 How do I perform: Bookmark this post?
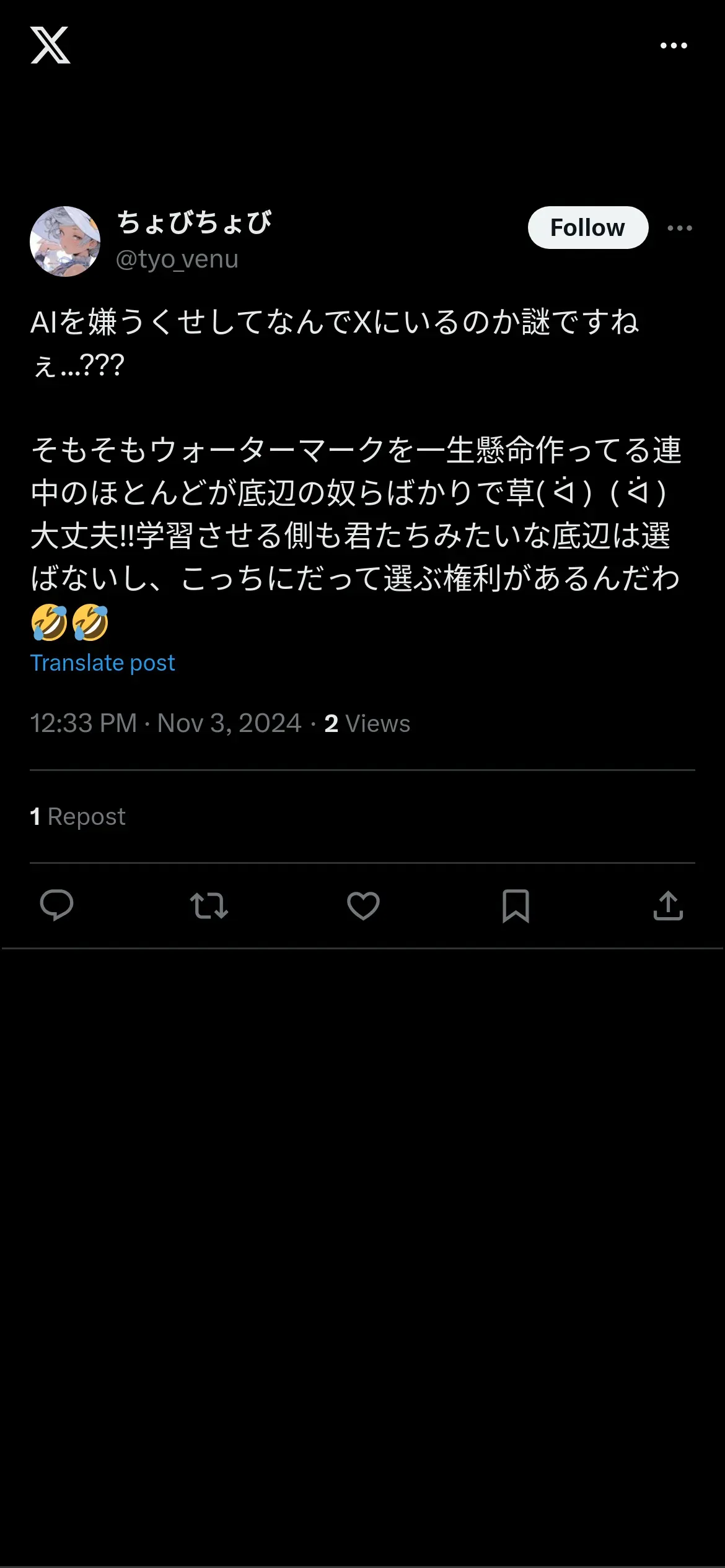516,905
